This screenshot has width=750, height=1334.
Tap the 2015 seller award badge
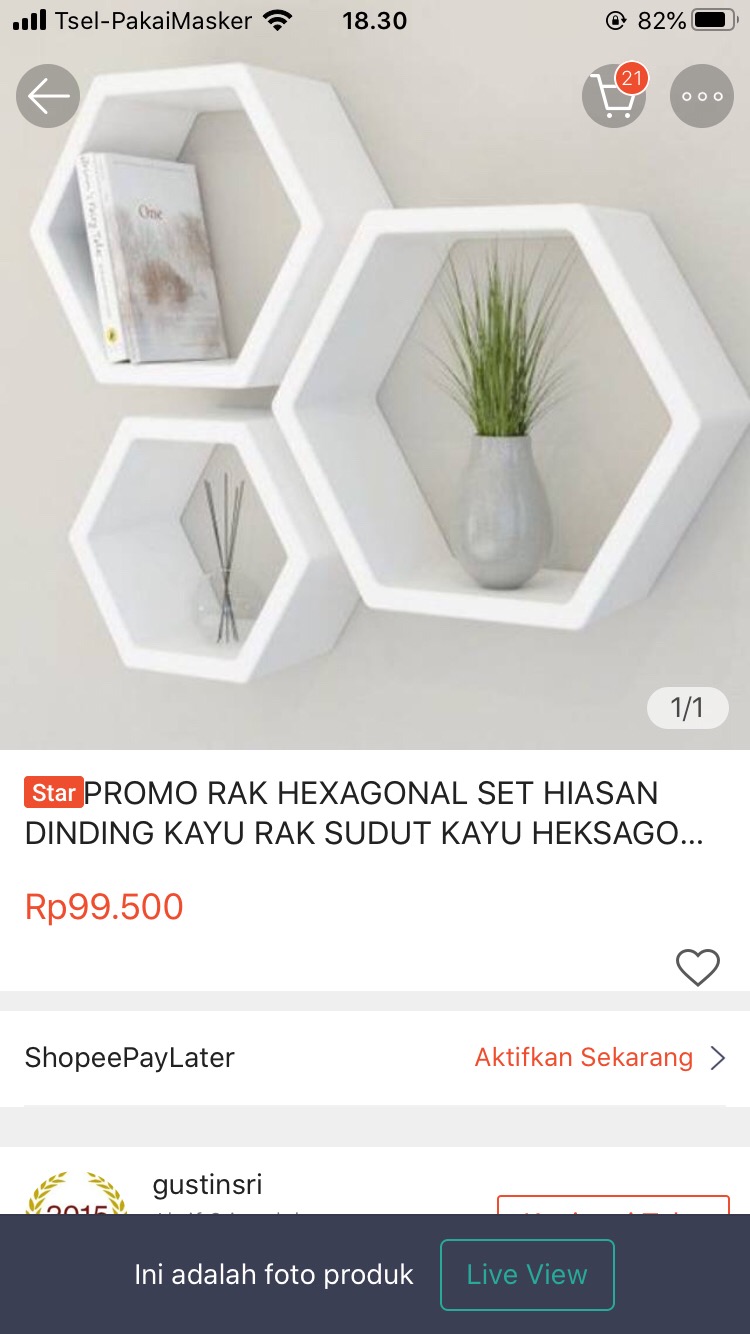pyautogui.click(x=78, y=1198)
